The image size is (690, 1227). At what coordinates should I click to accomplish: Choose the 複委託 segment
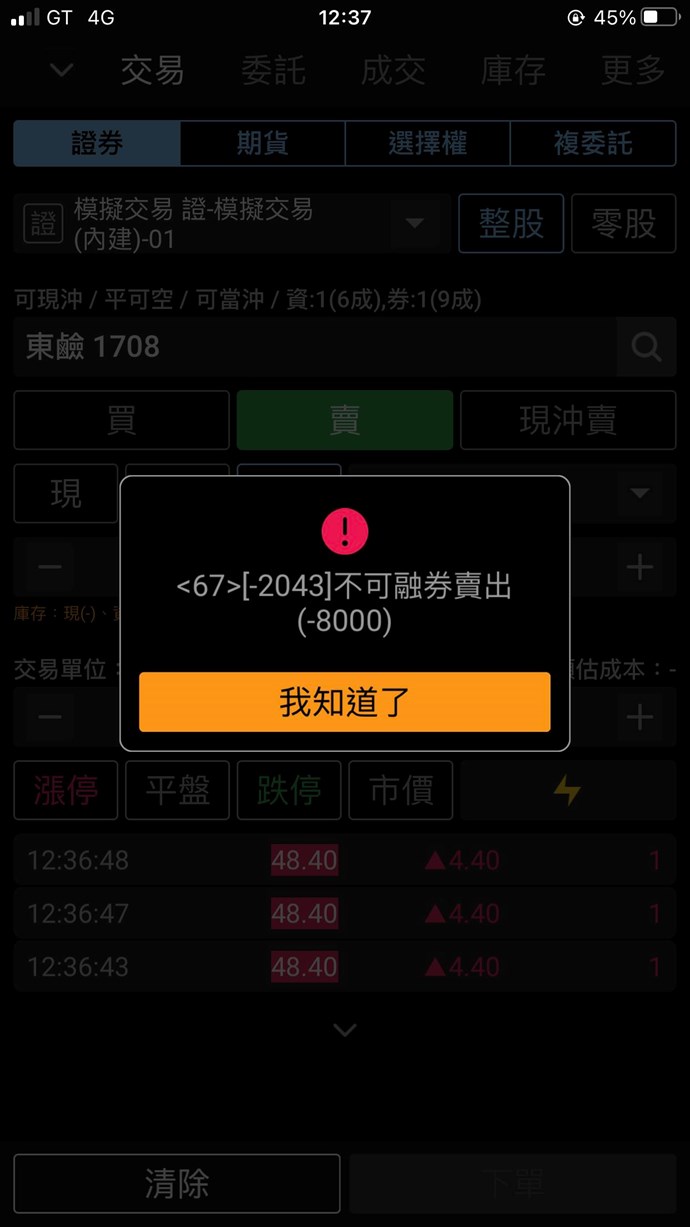coord(593,144)
